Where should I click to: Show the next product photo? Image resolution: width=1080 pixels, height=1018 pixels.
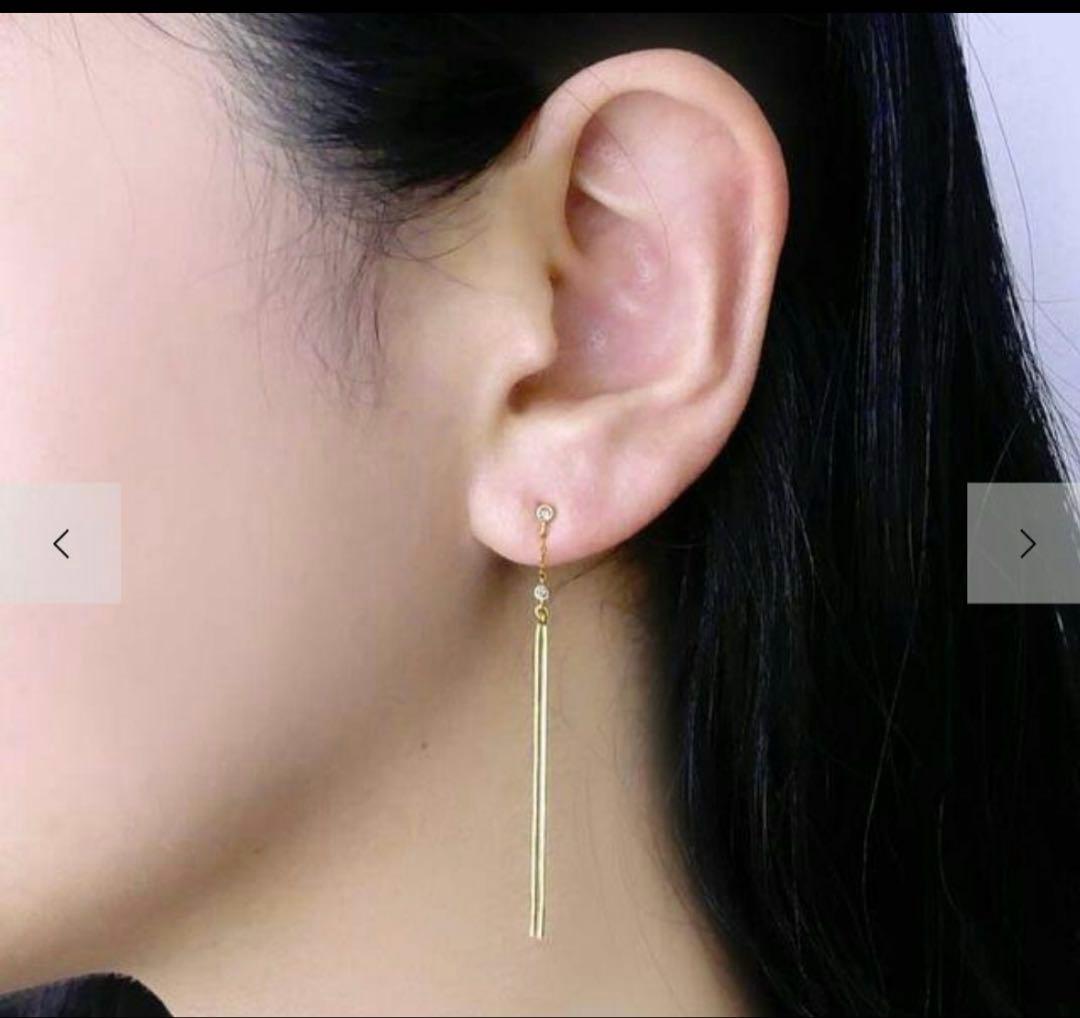(x=1025, y=544)
